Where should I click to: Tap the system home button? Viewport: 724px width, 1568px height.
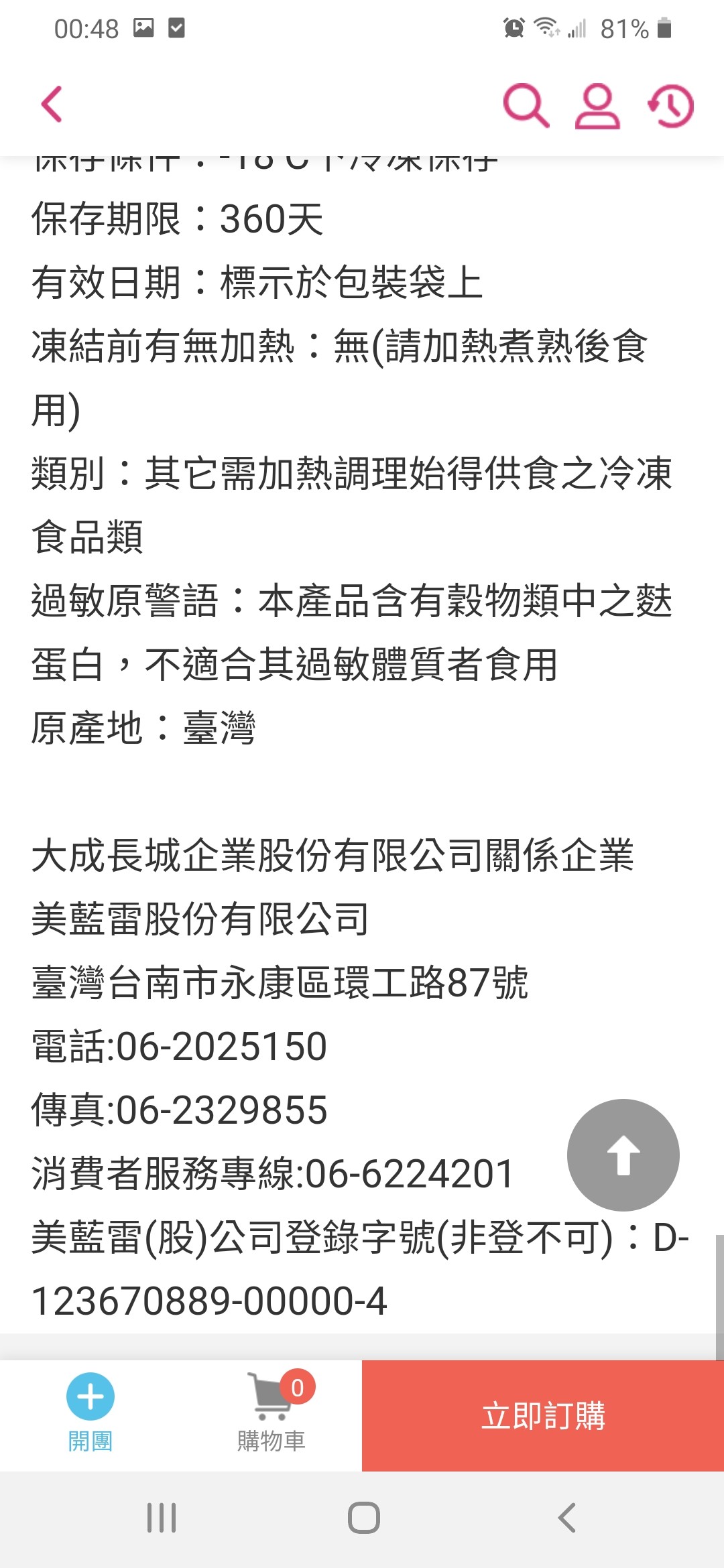tap(363, 1518)
